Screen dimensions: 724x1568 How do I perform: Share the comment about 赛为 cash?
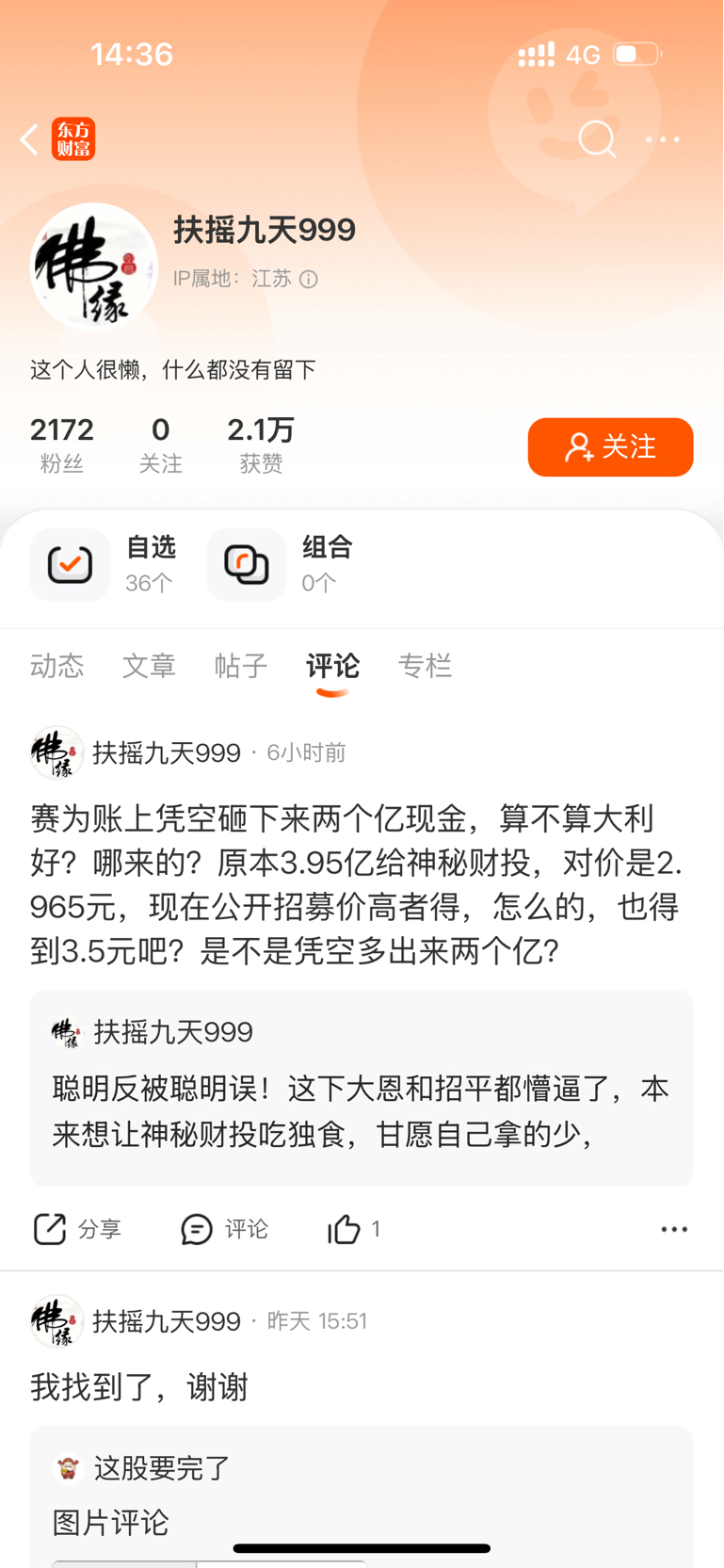[77, 1229]
